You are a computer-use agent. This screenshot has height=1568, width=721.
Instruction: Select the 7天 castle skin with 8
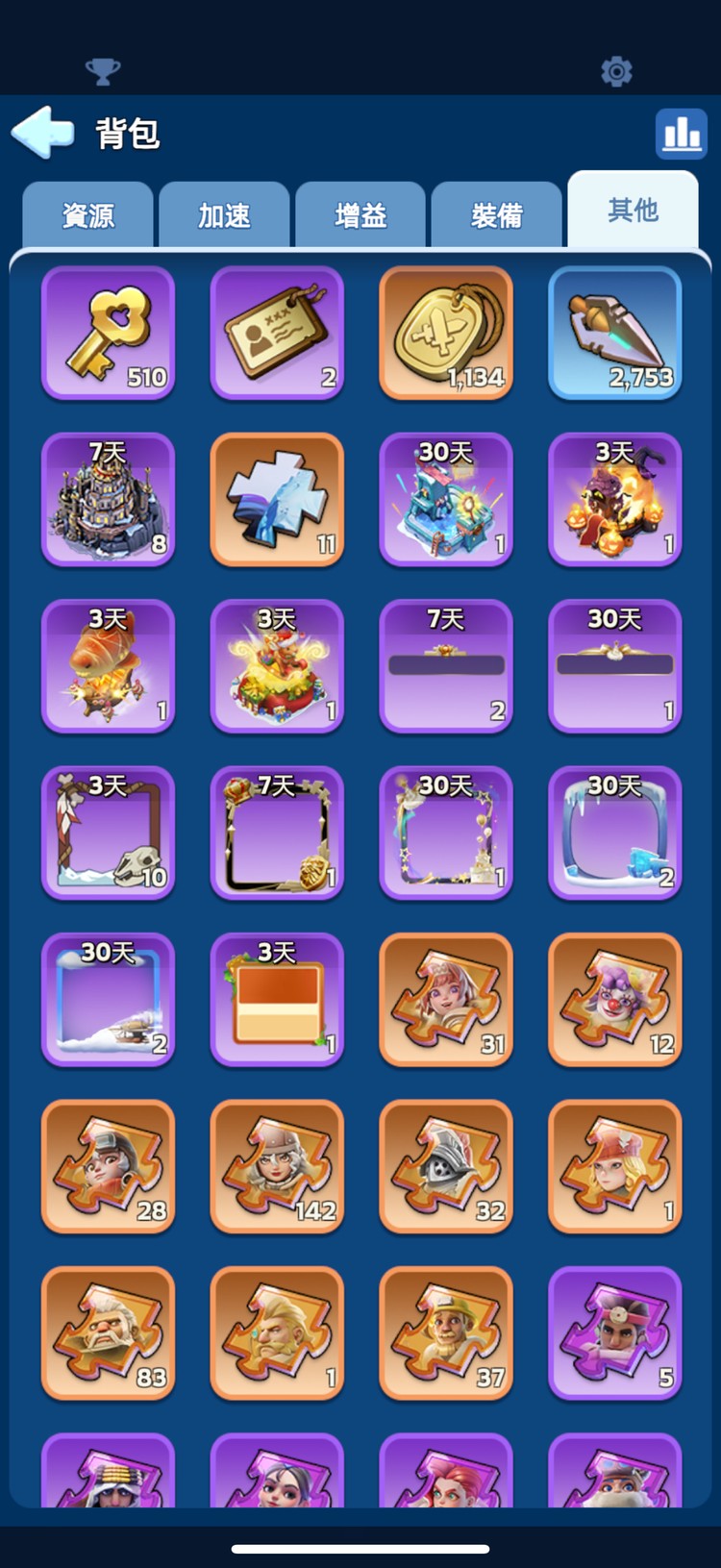point(108,500)
